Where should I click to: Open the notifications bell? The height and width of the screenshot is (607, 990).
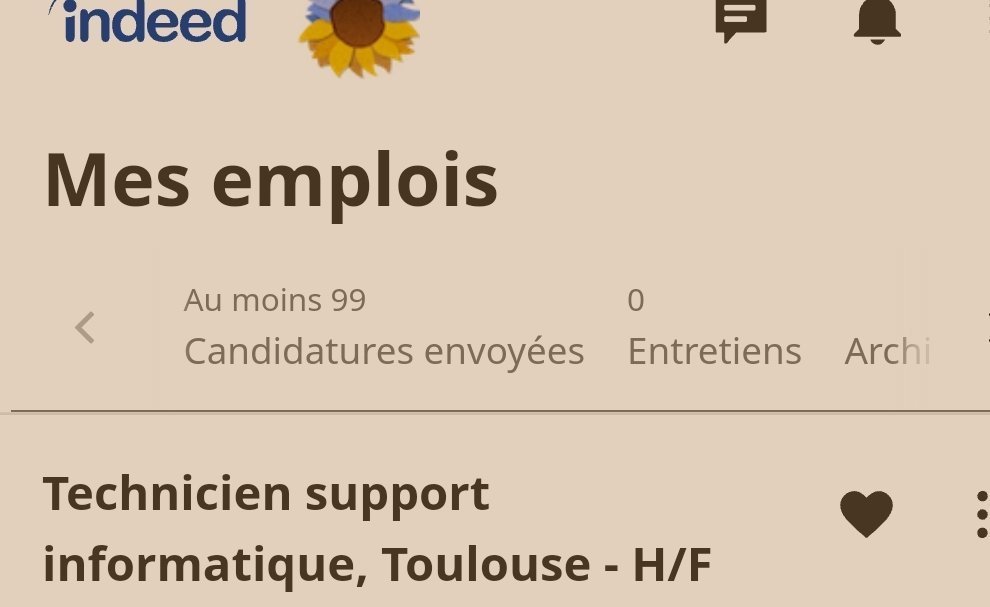point(877,20)
